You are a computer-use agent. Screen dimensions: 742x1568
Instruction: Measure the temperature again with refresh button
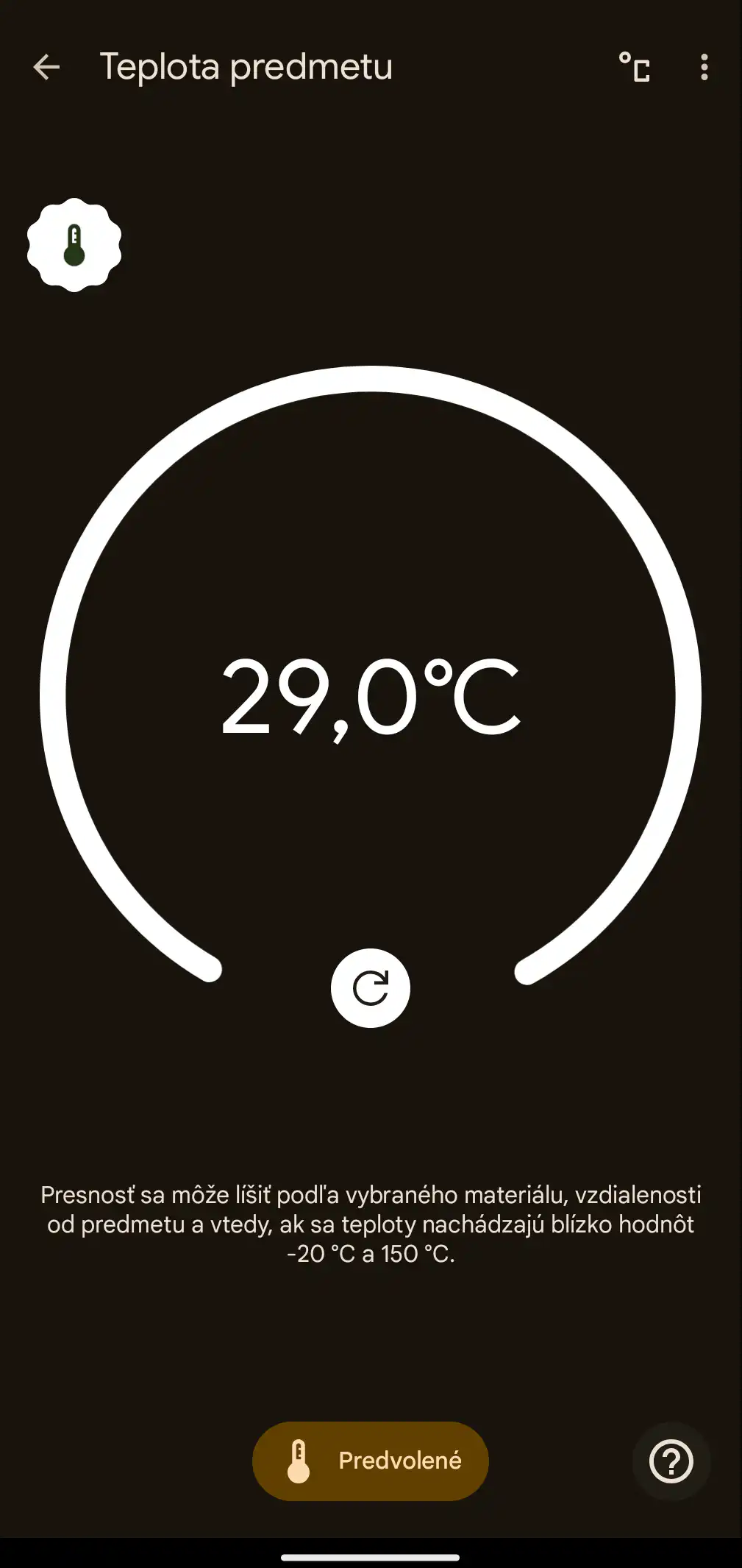tap(371, 987)
